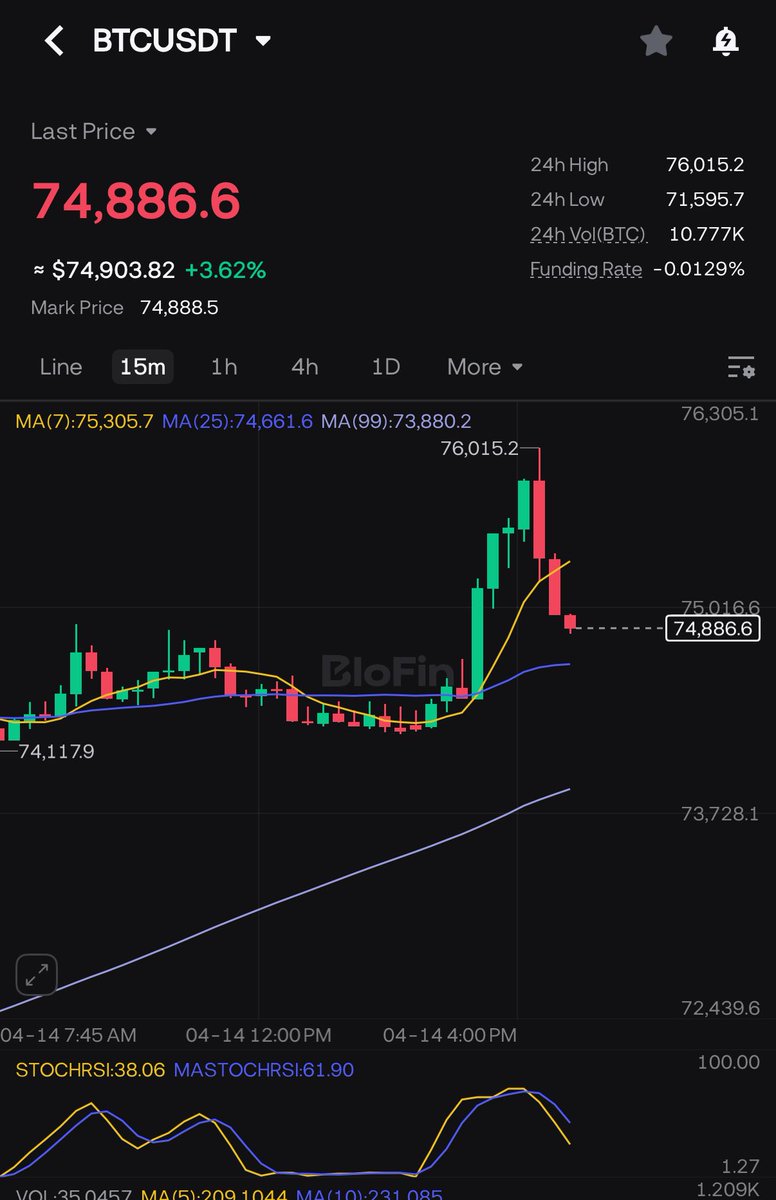Image resolution: width=776 pixels, height=1200 pixels.
Task: Go back using the arrow icon
Action: click(54, 41)
